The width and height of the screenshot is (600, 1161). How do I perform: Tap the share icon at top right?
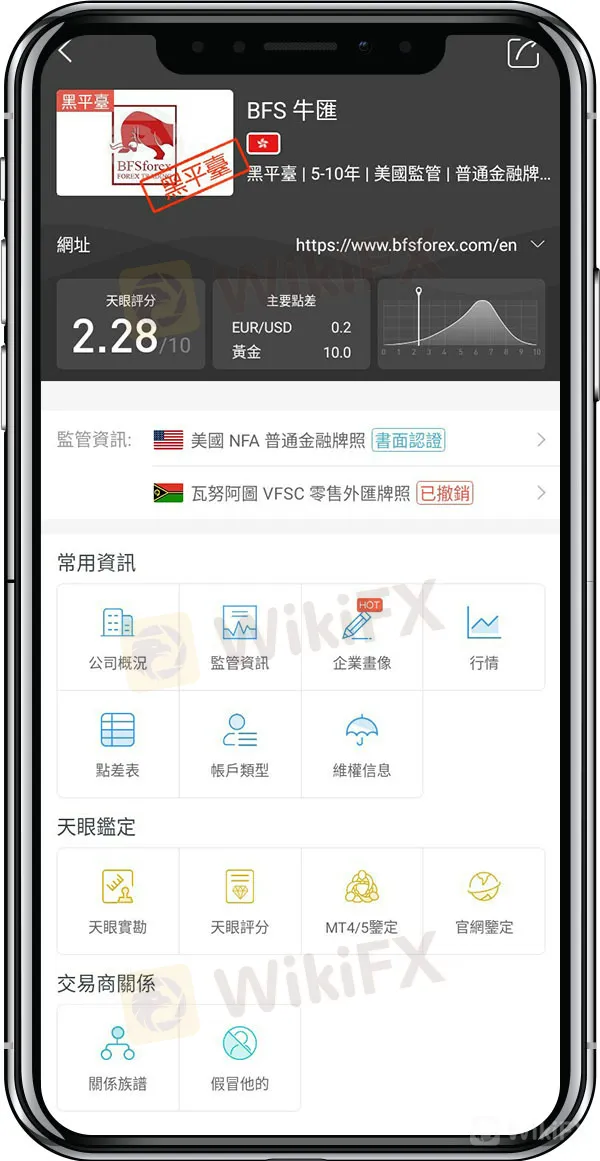pyautogui.click(x=522, y=53)
